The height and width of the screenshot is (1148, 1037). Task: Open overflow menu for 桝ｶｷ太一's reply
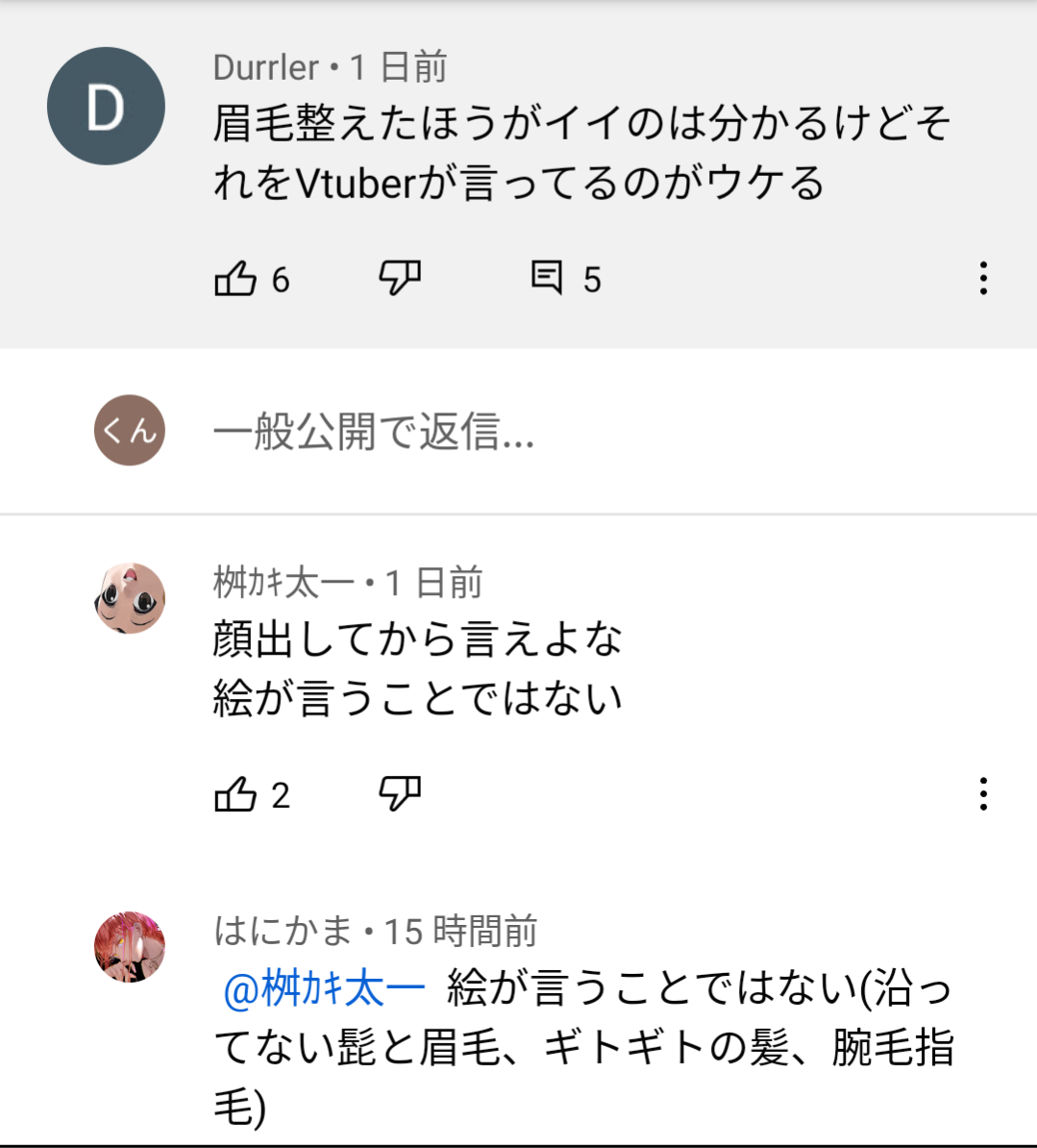click(x=982, y=795)
